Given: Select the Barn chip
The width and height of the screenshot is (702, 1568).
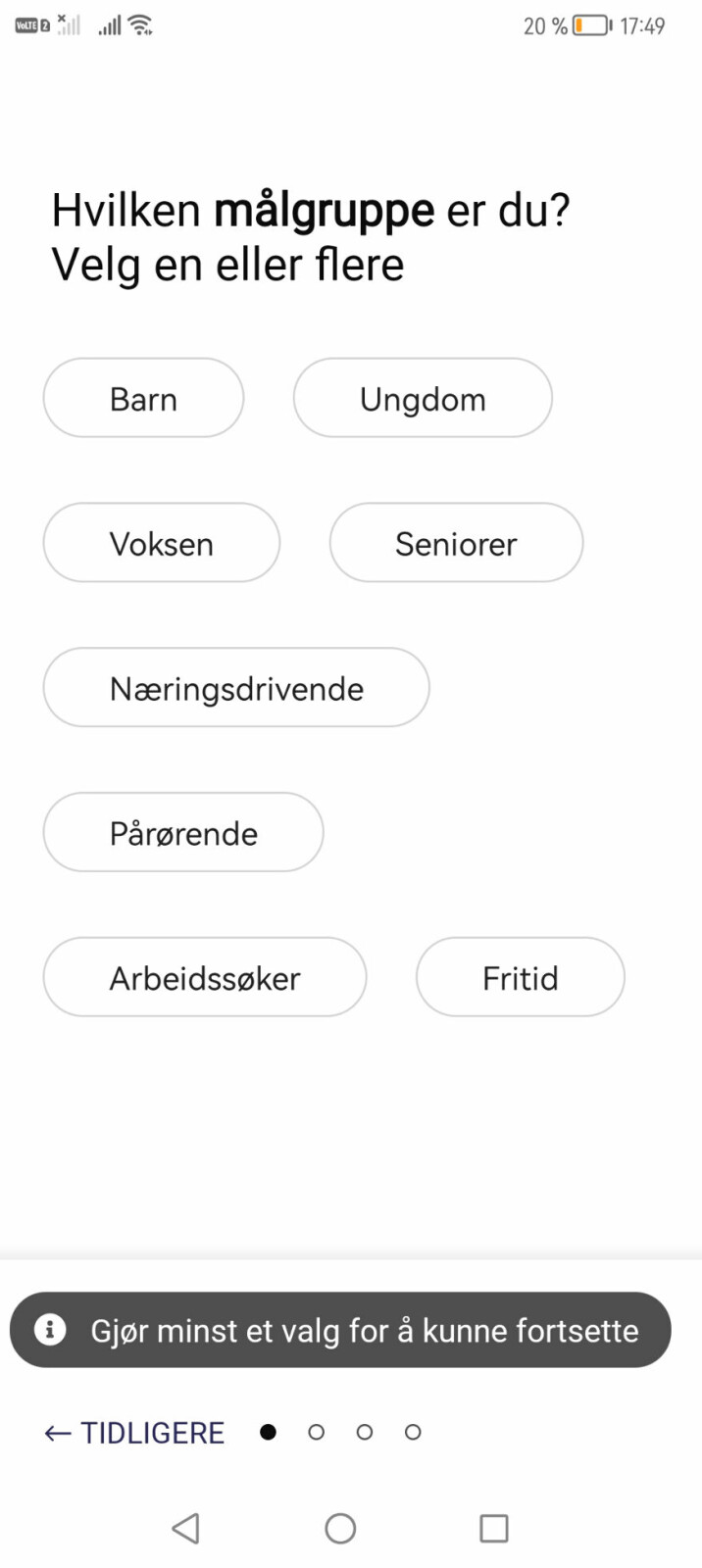Looking at the screenshot, I should point(143,398).
